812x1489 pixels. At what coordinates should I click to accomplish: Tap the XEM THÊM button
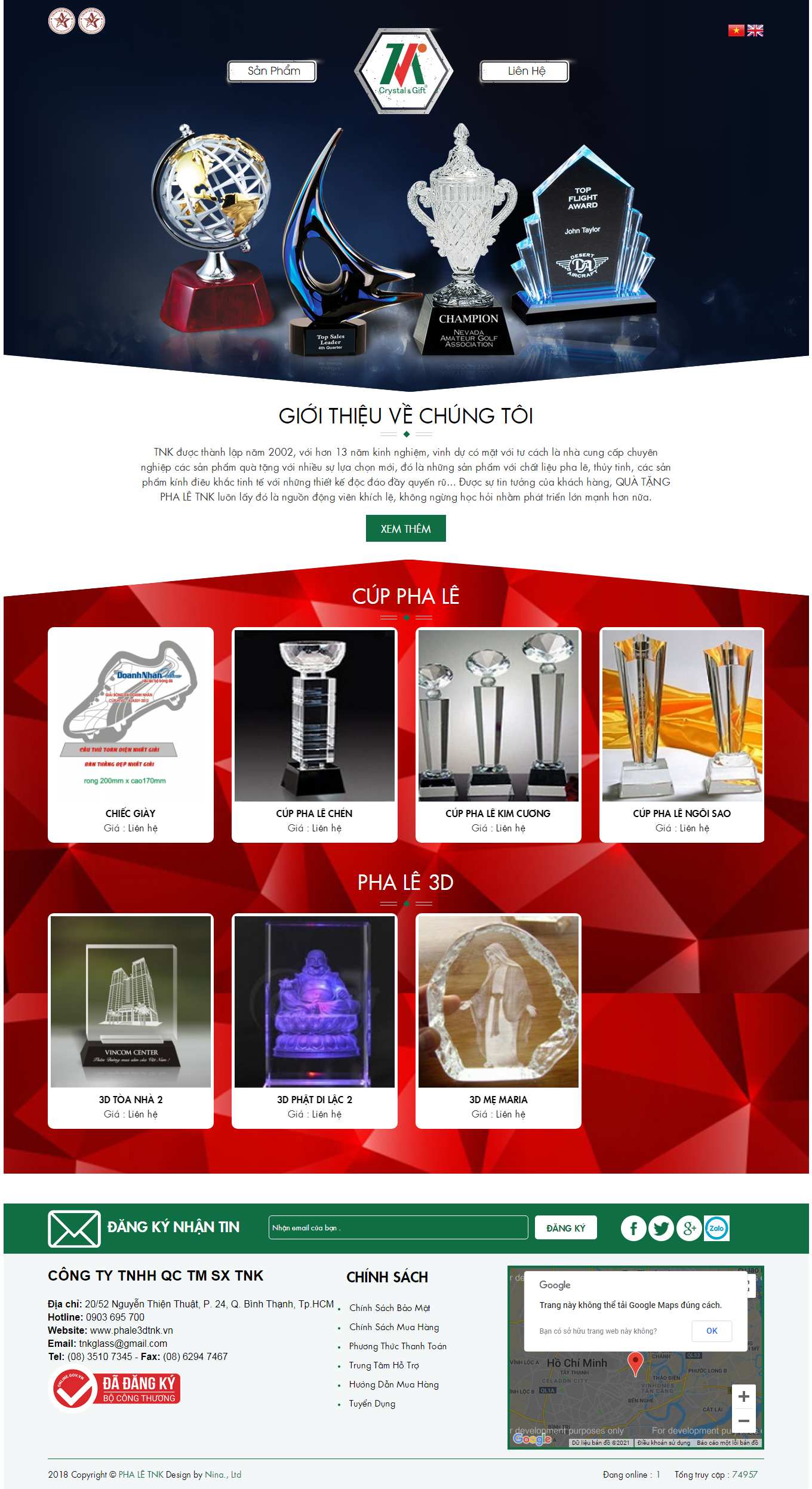(405, 529)
